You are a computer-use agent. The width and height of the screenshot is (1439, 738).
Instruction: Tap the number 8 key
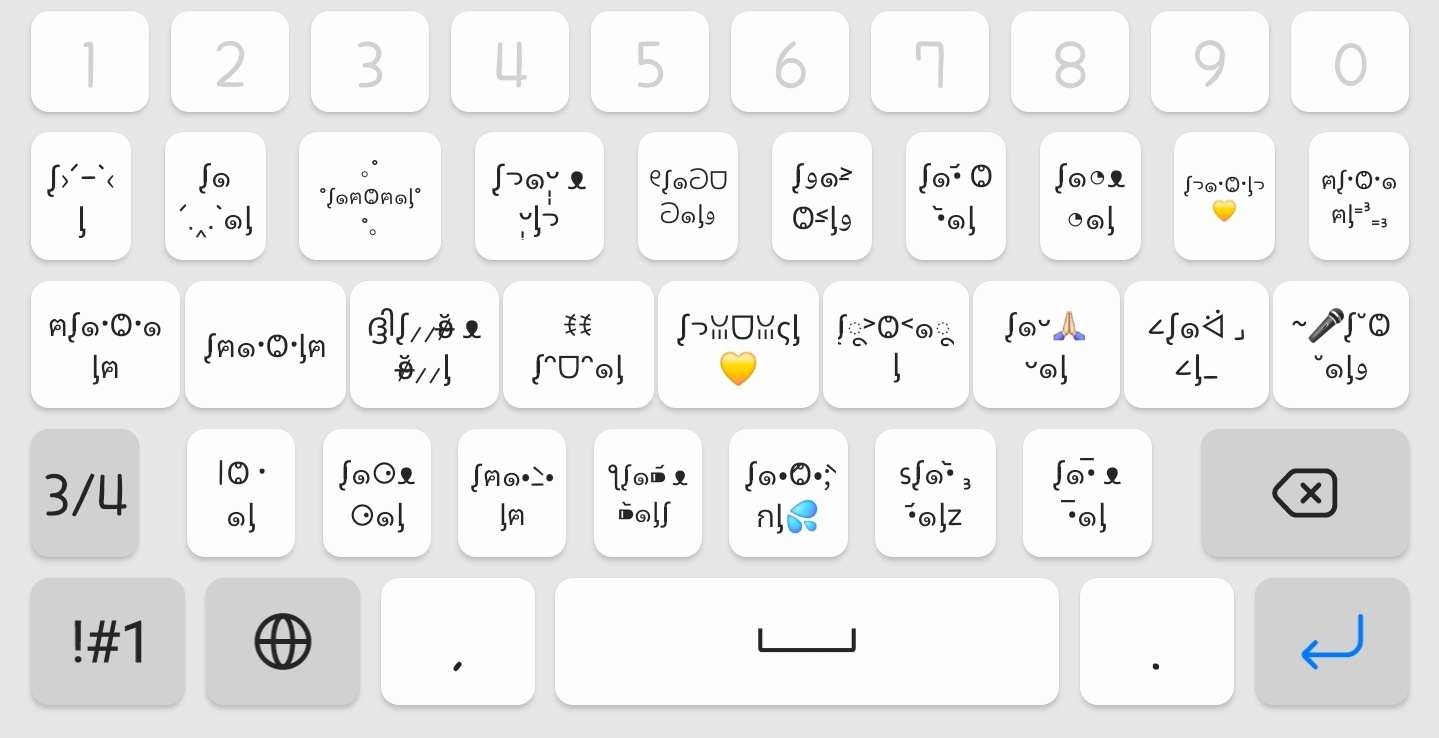coord(1070,62)
